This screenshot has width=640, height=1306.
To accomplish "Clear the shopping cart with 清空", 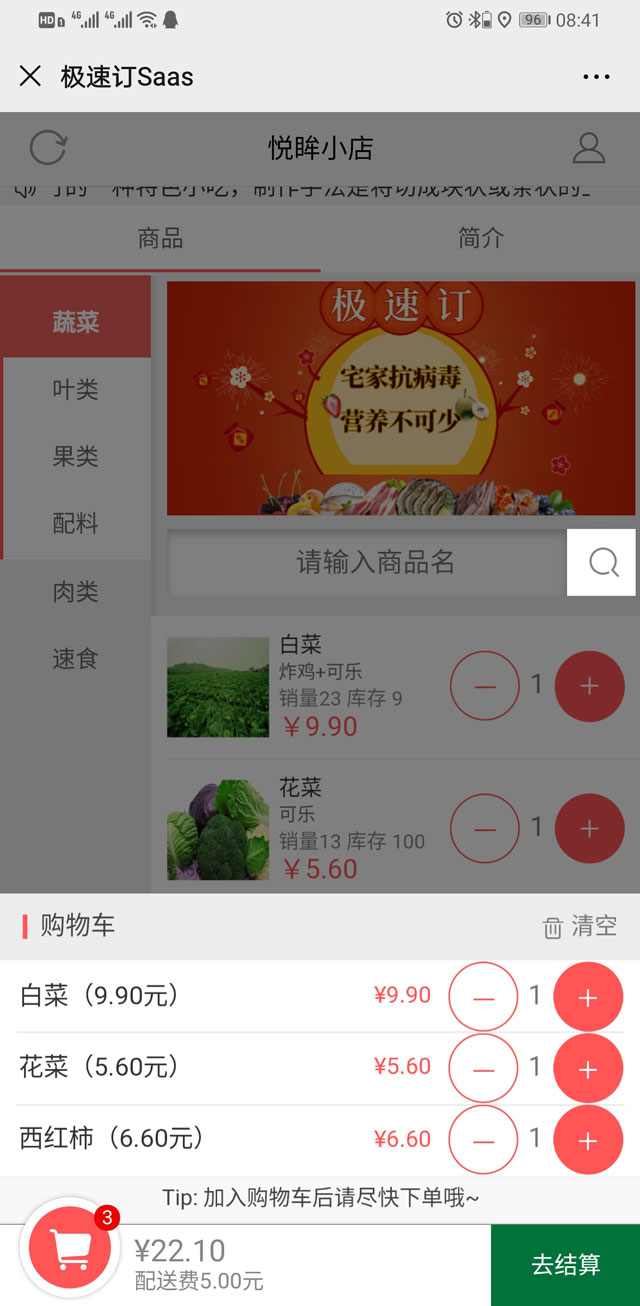I will coord(580,926).
